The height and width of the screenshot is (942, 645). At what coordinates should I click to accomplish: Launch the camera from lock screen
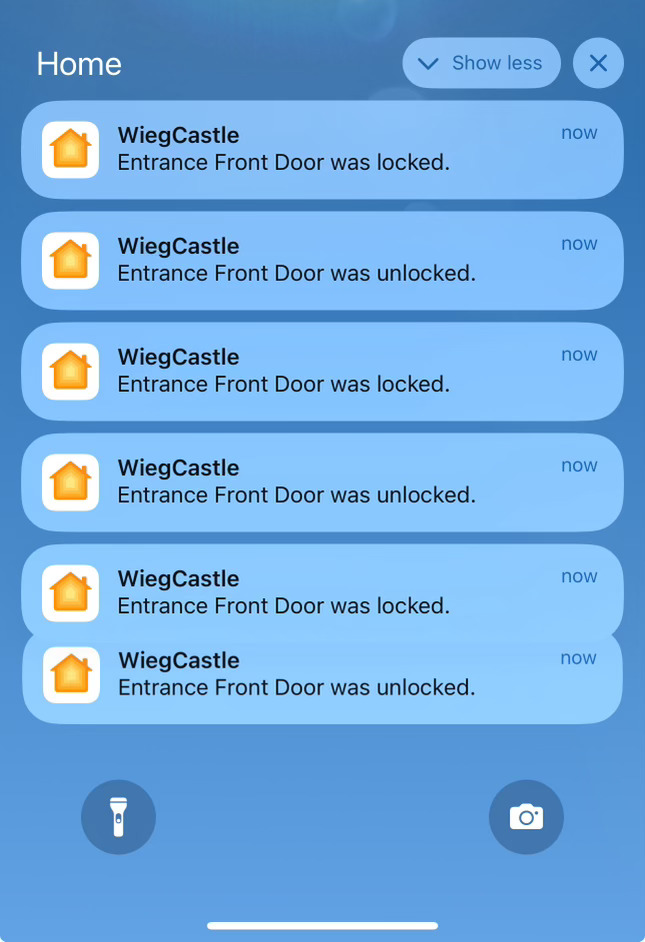526,817
